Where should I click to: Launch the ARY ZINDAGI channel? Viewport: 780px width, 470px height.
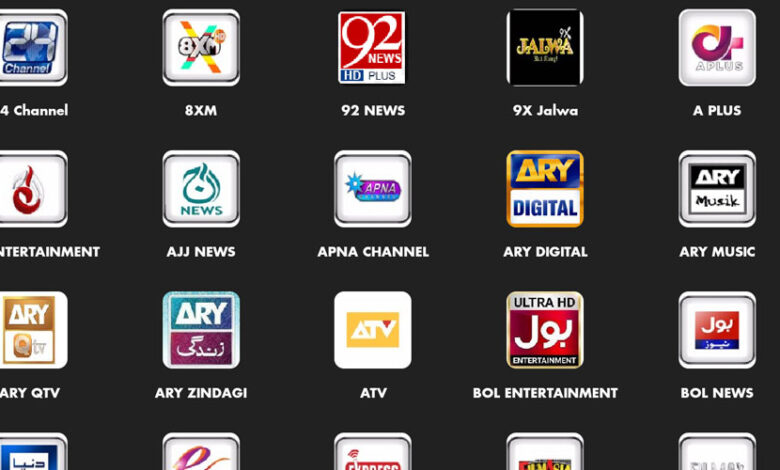[201, 330]
